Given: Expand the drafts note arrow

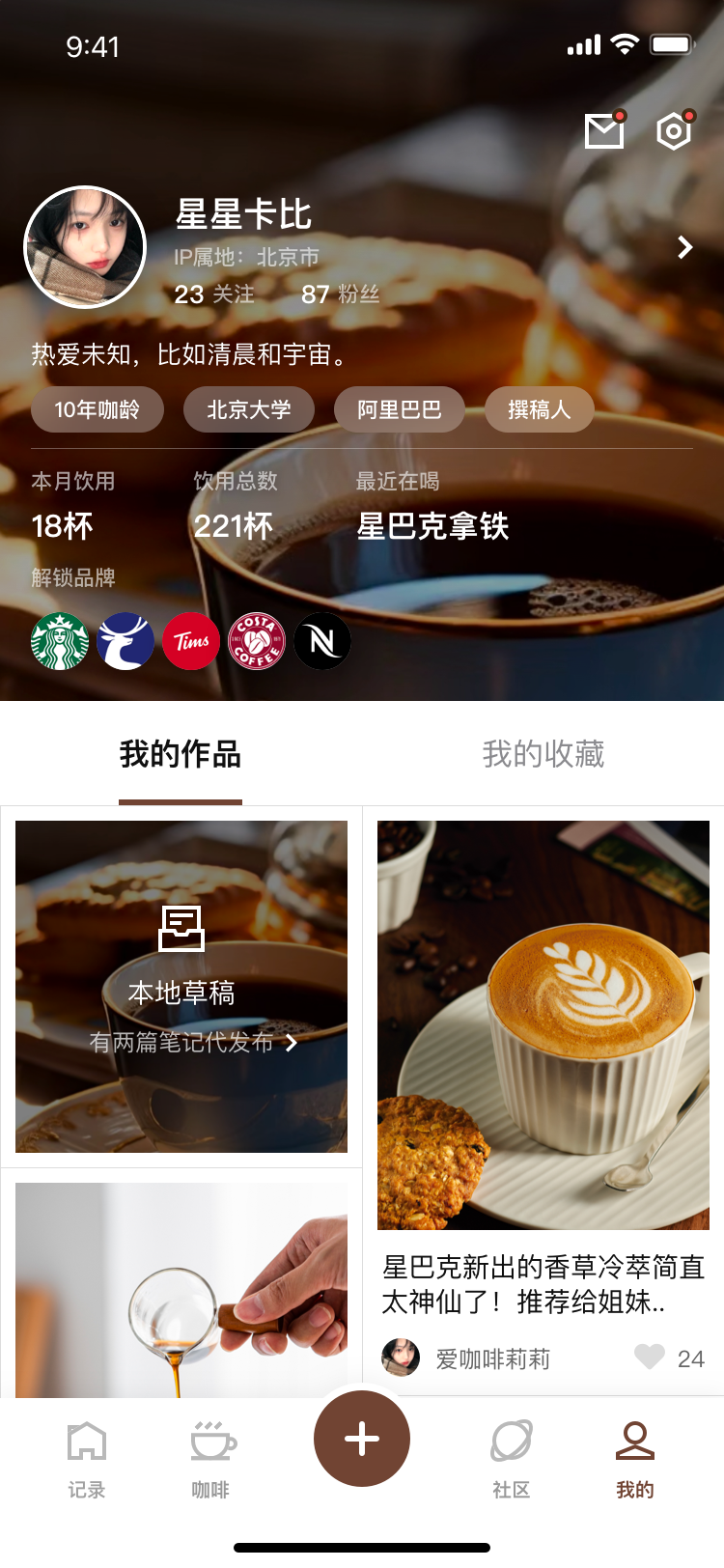Looking at the screenshot, I should (292, 1044).
